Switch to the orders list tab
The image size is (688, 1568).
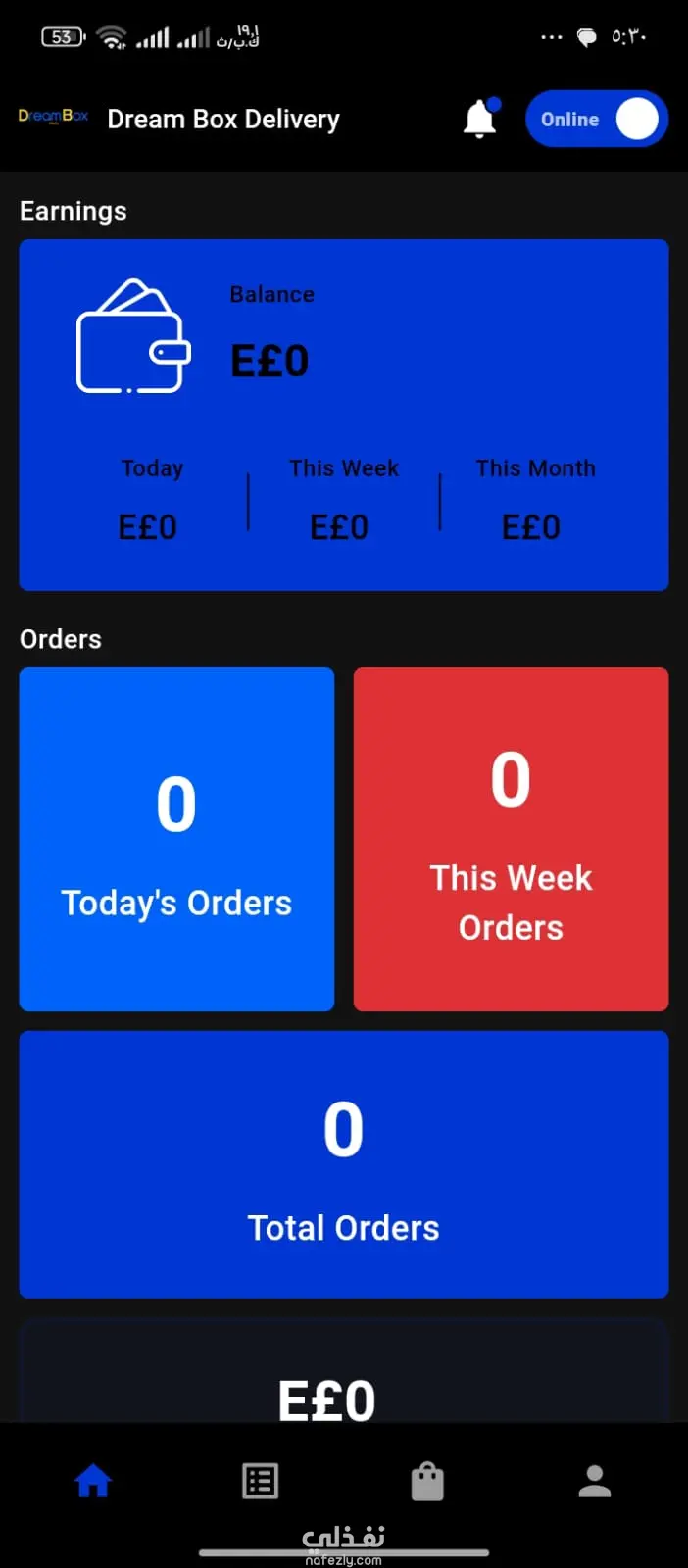coord(260,1481)
